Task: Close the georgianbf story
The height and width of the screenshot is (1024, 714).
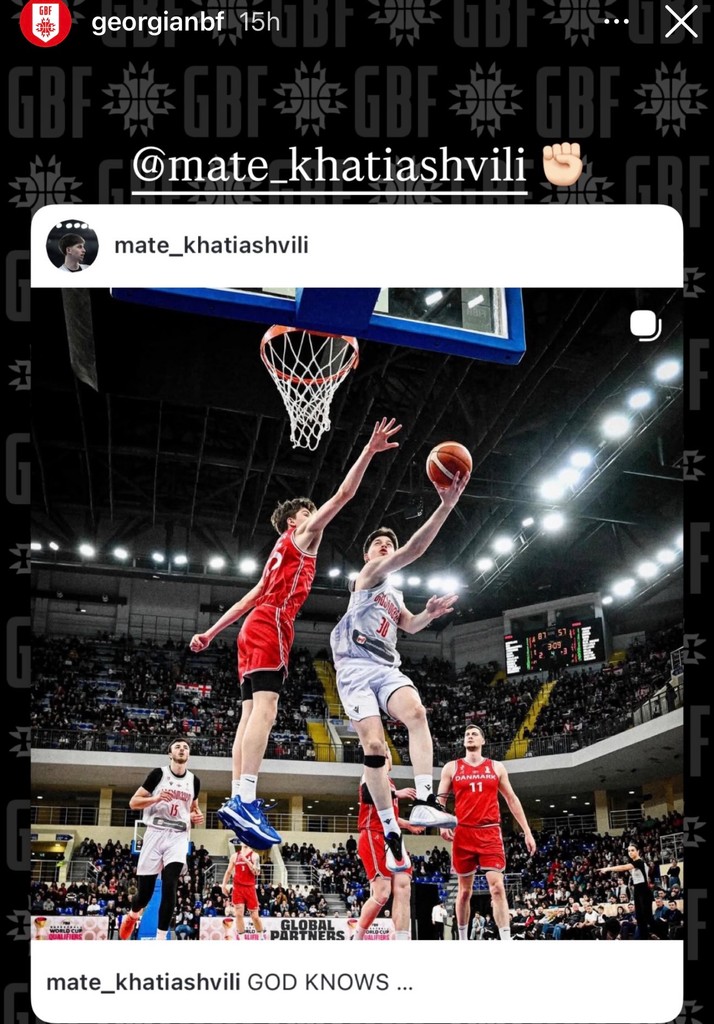Action: (x=681, y=22)
